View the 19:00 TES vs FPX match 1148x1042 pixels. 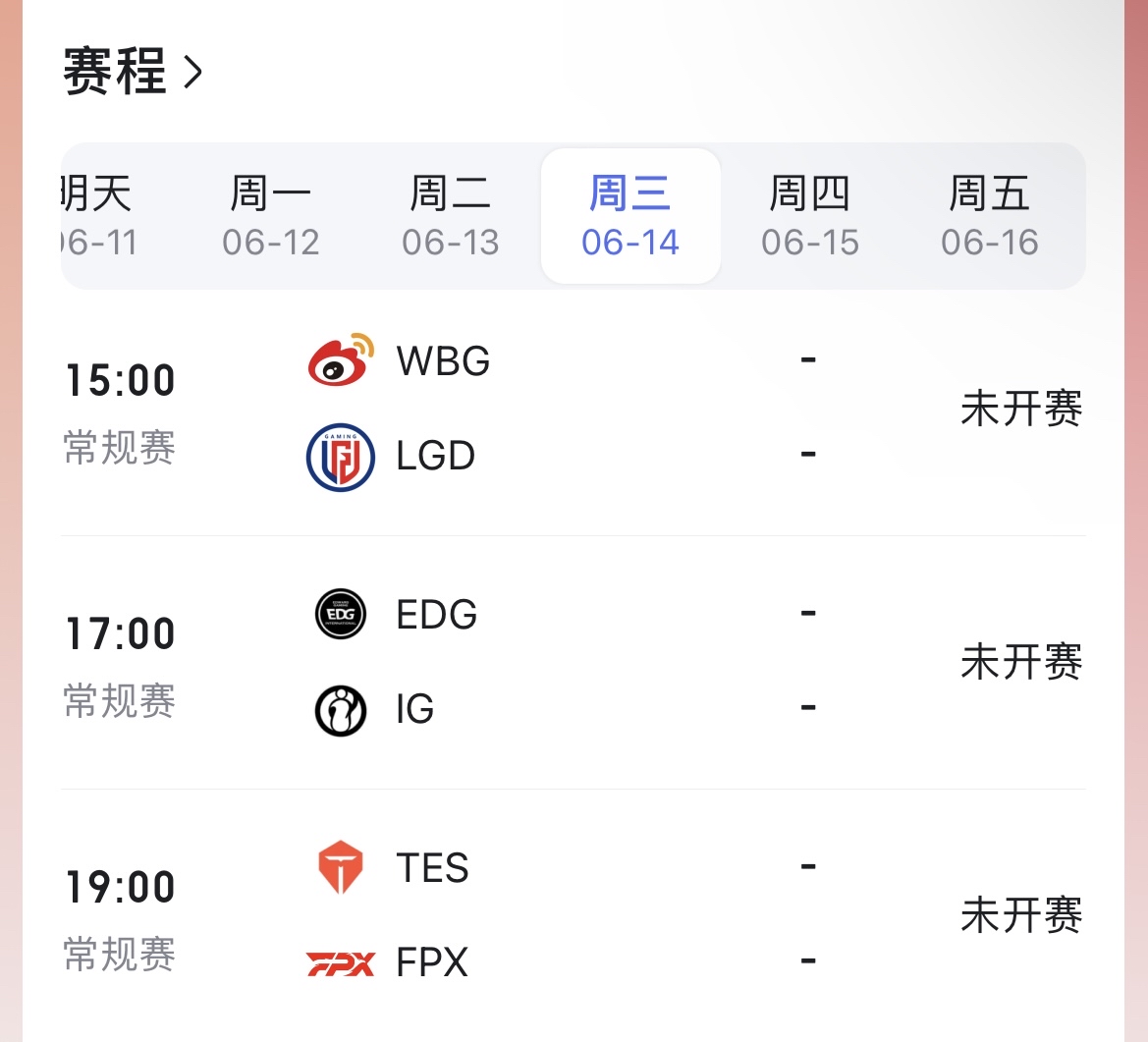pos(574,915)
